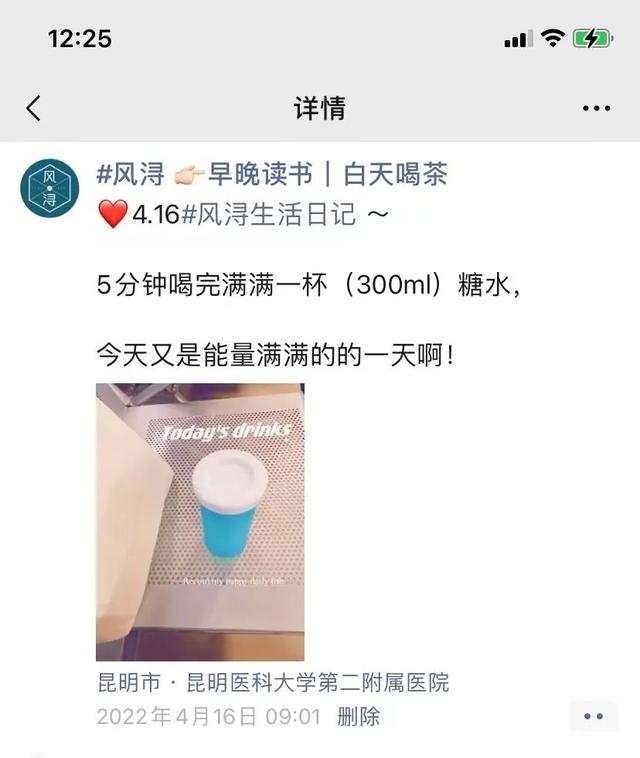Open the poster's name #风浔 早晚读书

(270, 175)
